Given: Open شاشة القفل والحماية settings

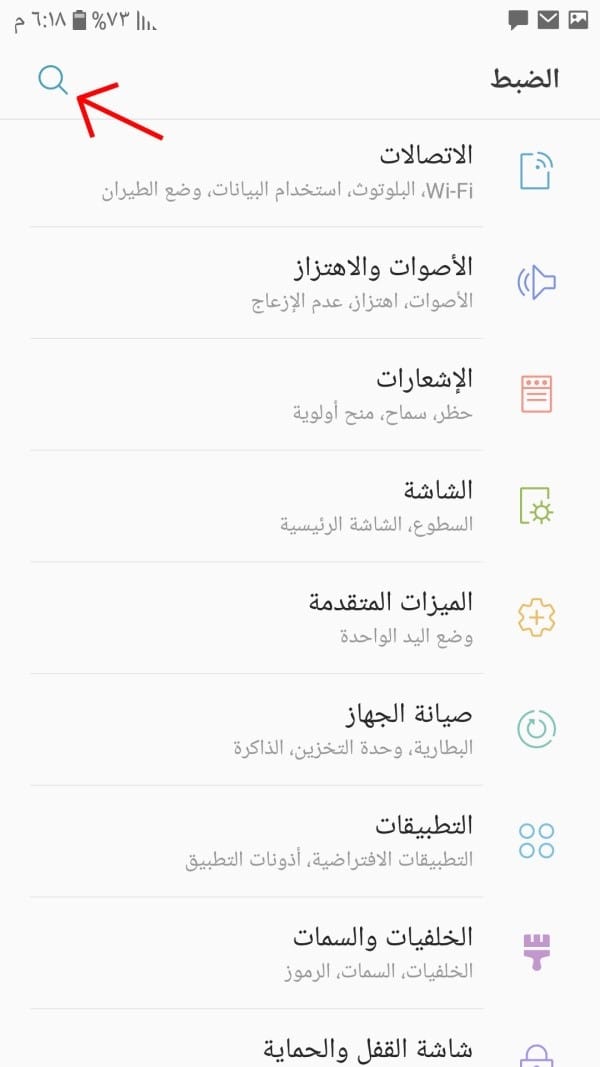Looking at the screenshot, I should pyautogui.click(x=300, y=1038).
